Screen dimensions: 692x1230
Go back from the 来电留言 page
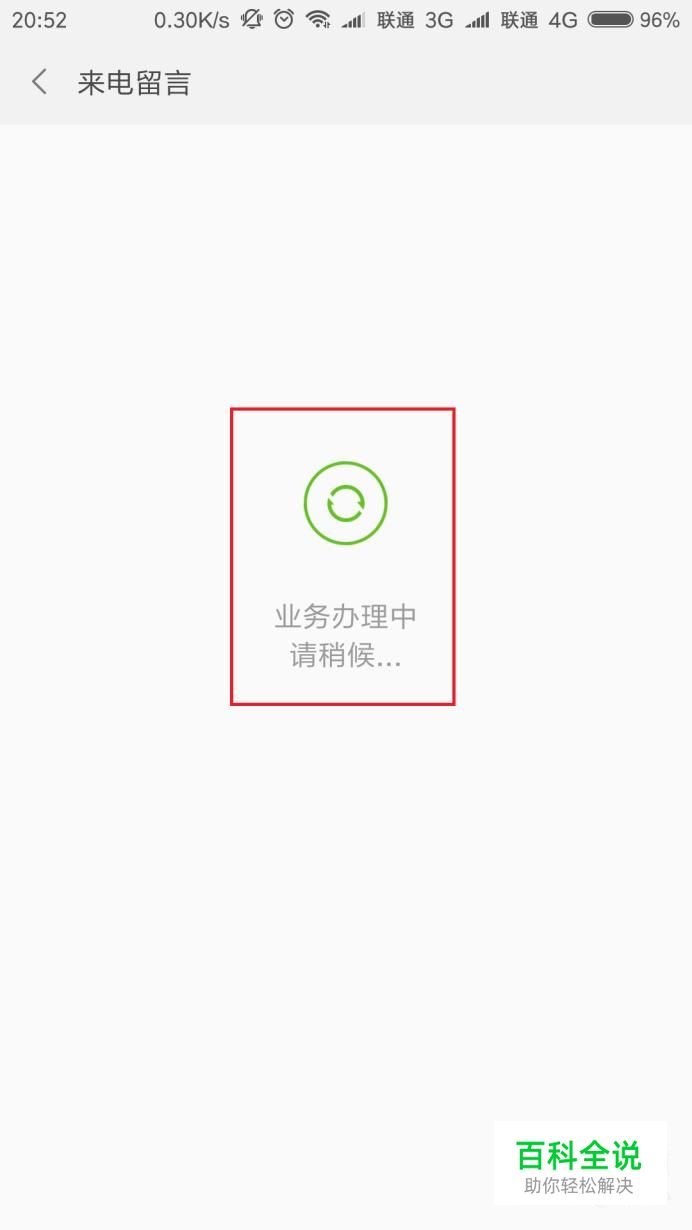click(x=39, y=82)
